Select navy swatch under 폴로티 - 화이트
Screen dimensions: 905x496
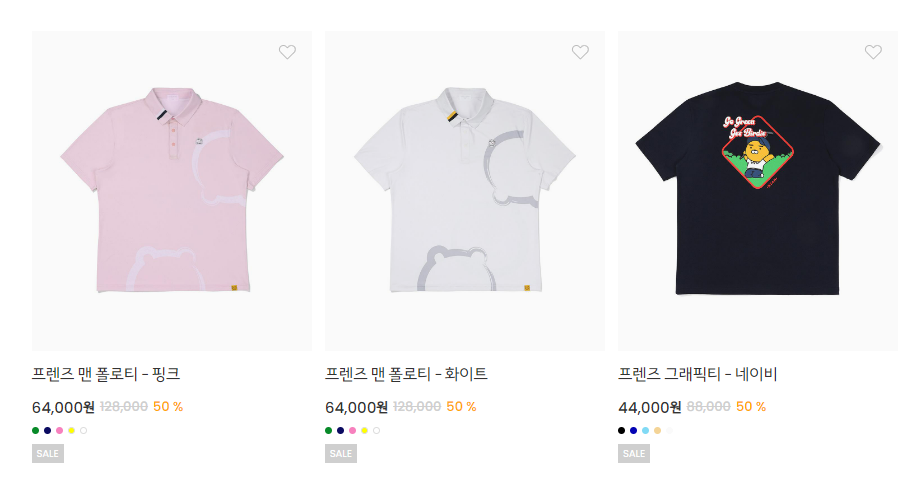[x=341, y=431]
